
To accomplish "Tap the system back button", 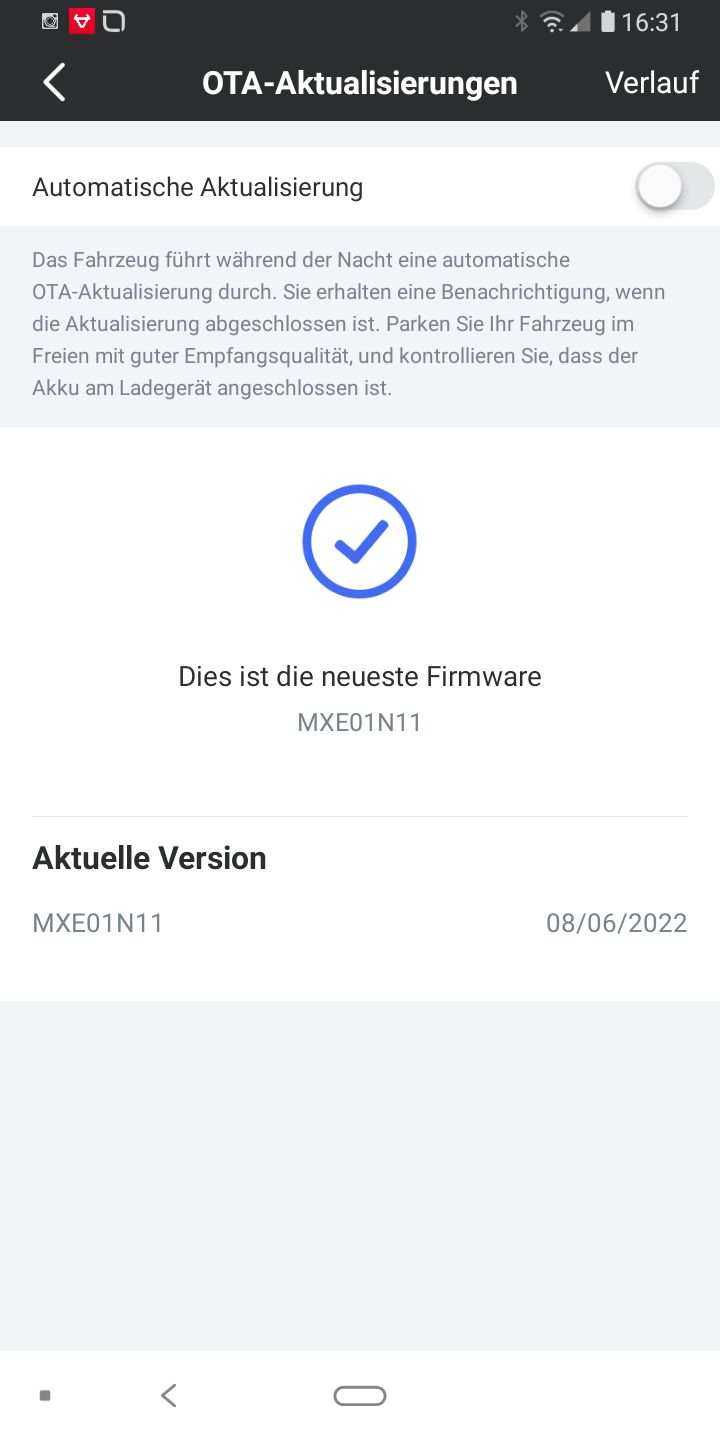I will click(169, 1395).
